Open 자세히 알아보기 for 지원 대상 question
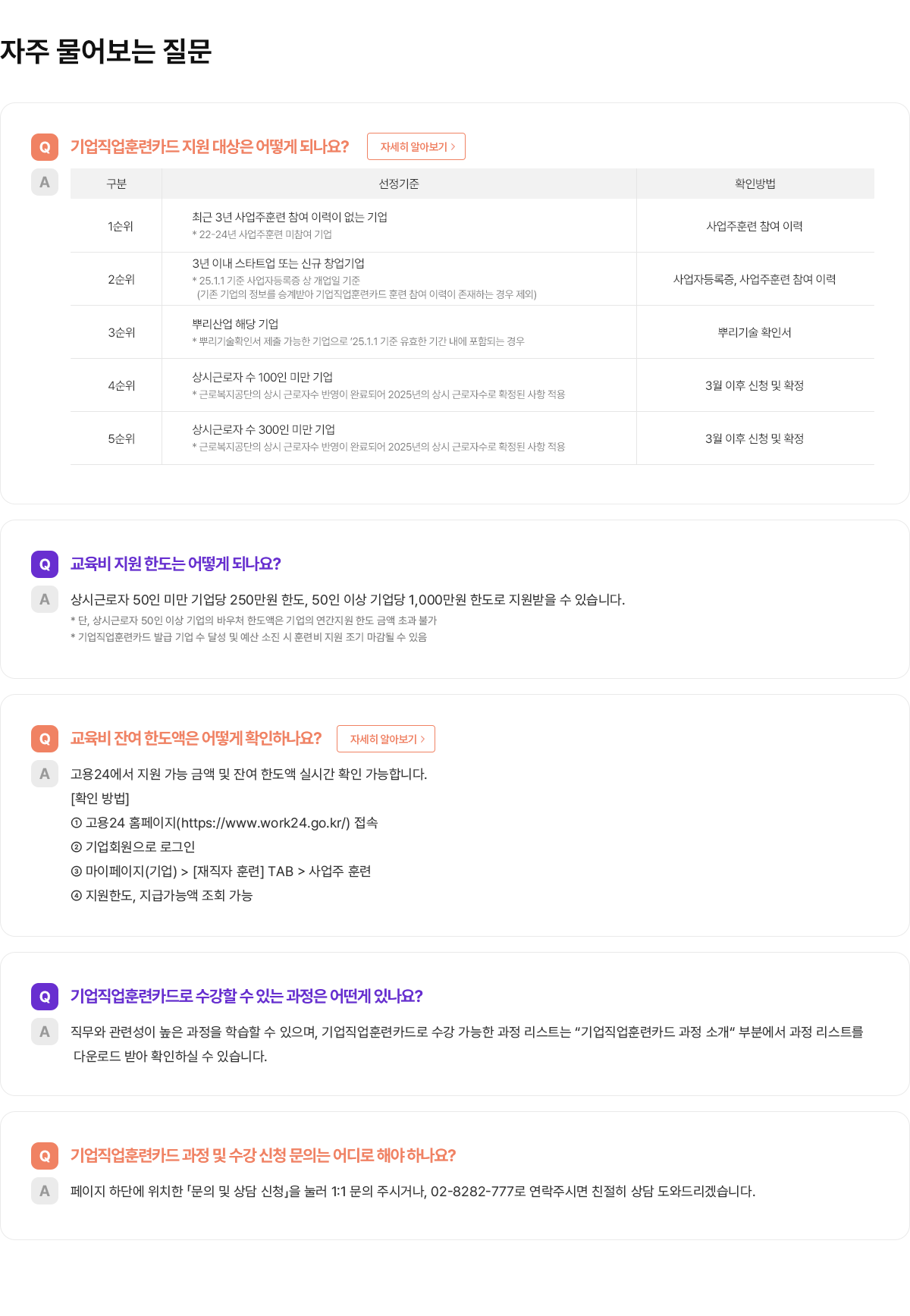The height and width of the screenshot is (1316, 910). pos(416,146)
